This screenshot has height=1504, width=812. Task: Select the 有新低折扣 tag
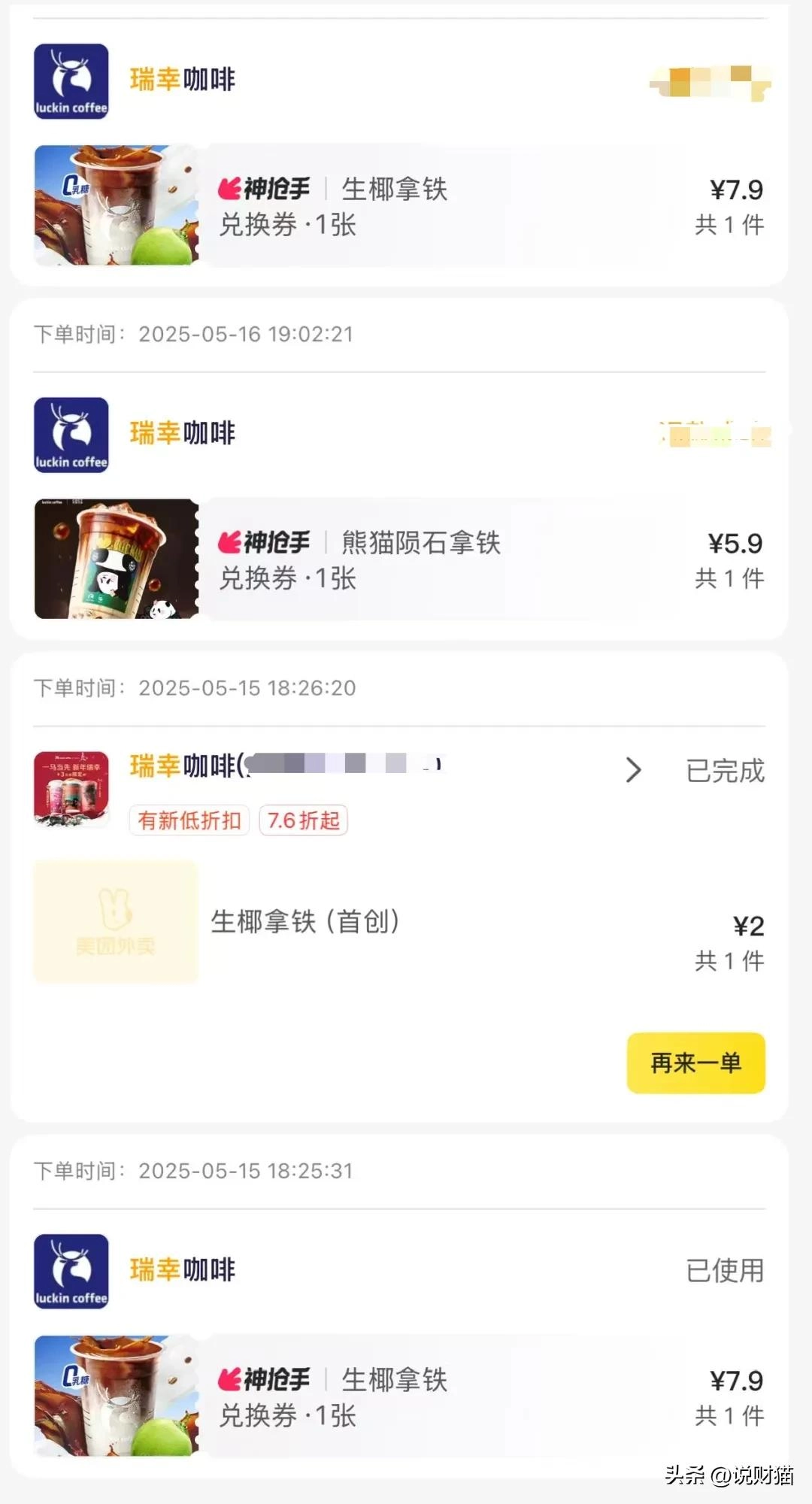(189, 821)
